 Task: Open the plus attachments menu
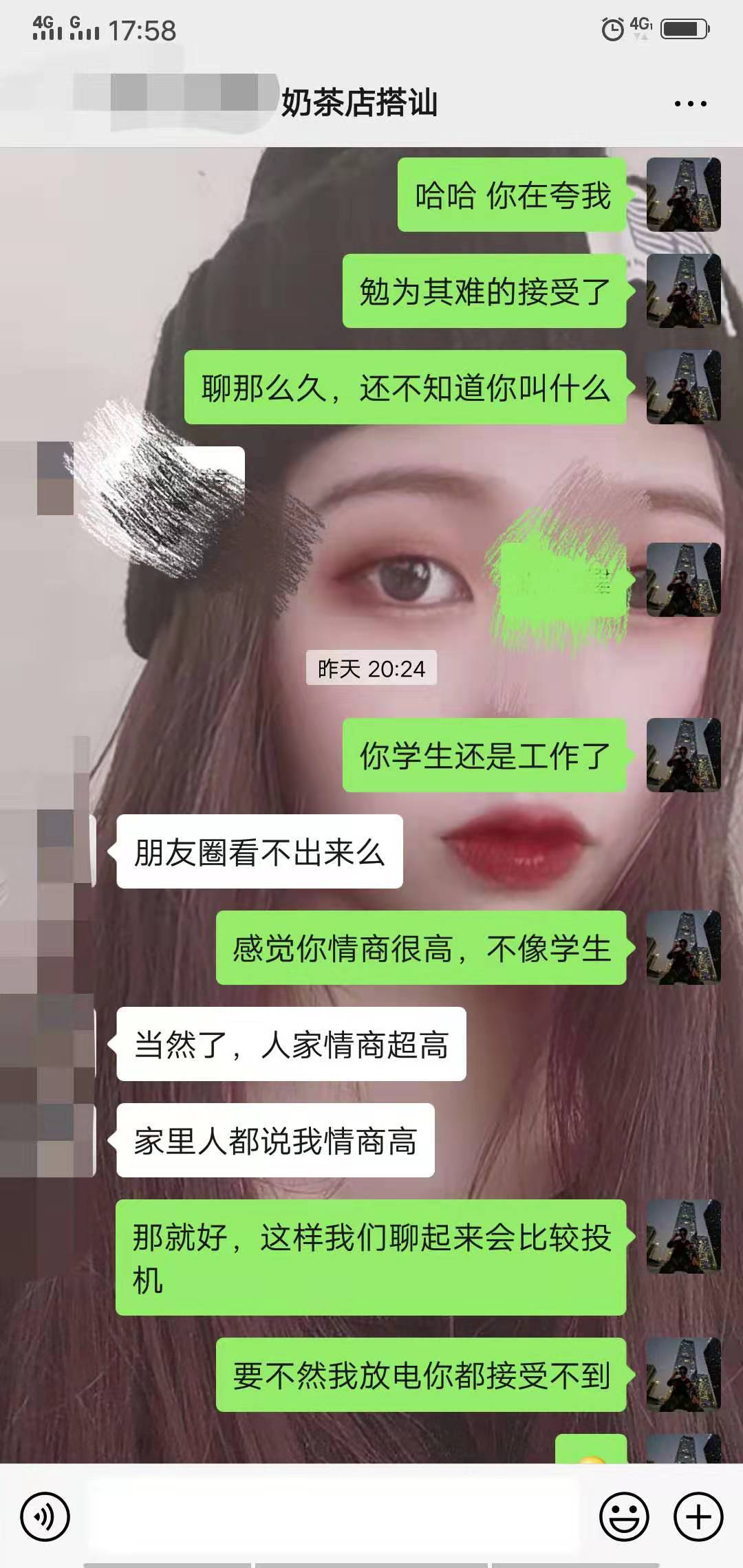point(698,1516)
